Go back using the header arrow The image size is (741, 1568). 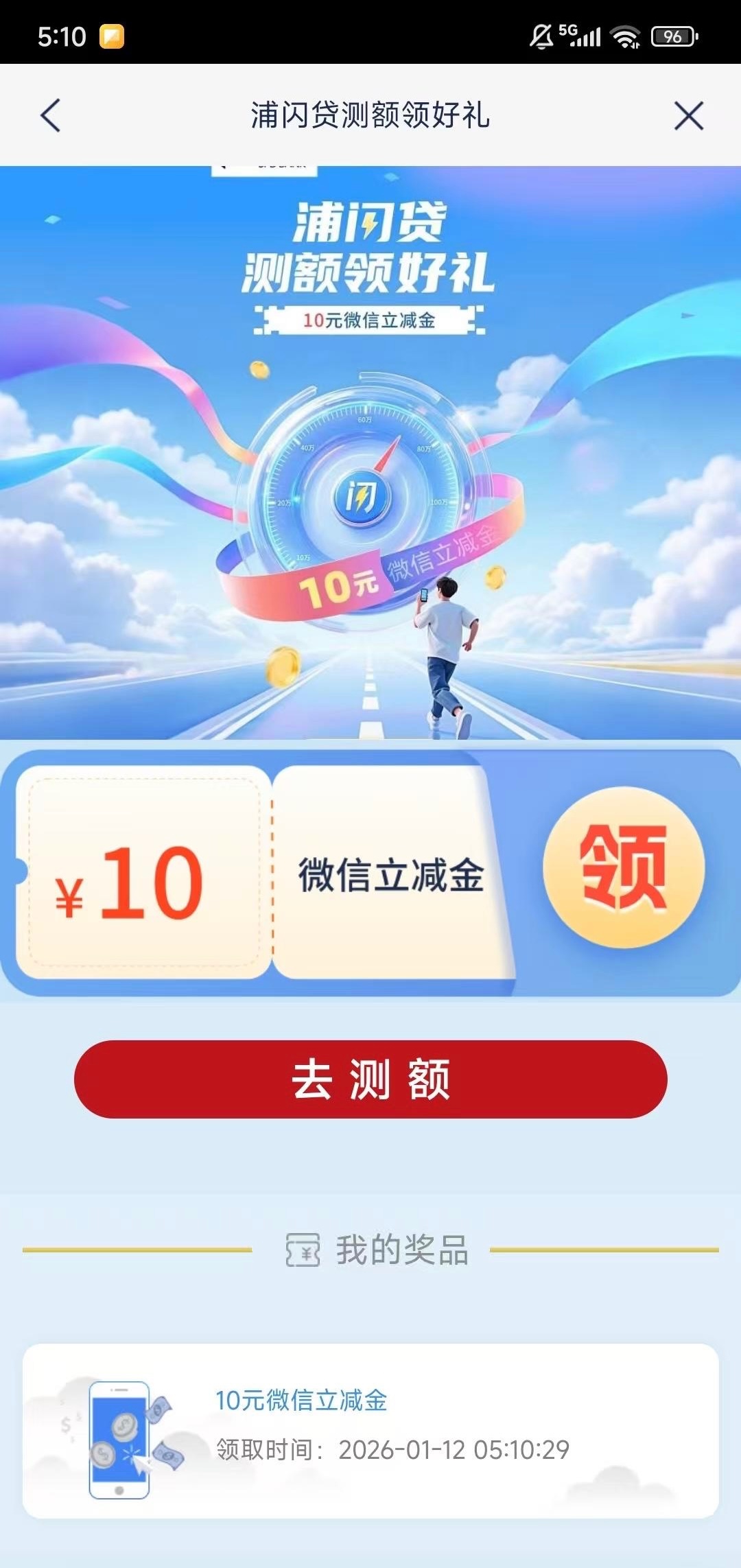point(51,115)
